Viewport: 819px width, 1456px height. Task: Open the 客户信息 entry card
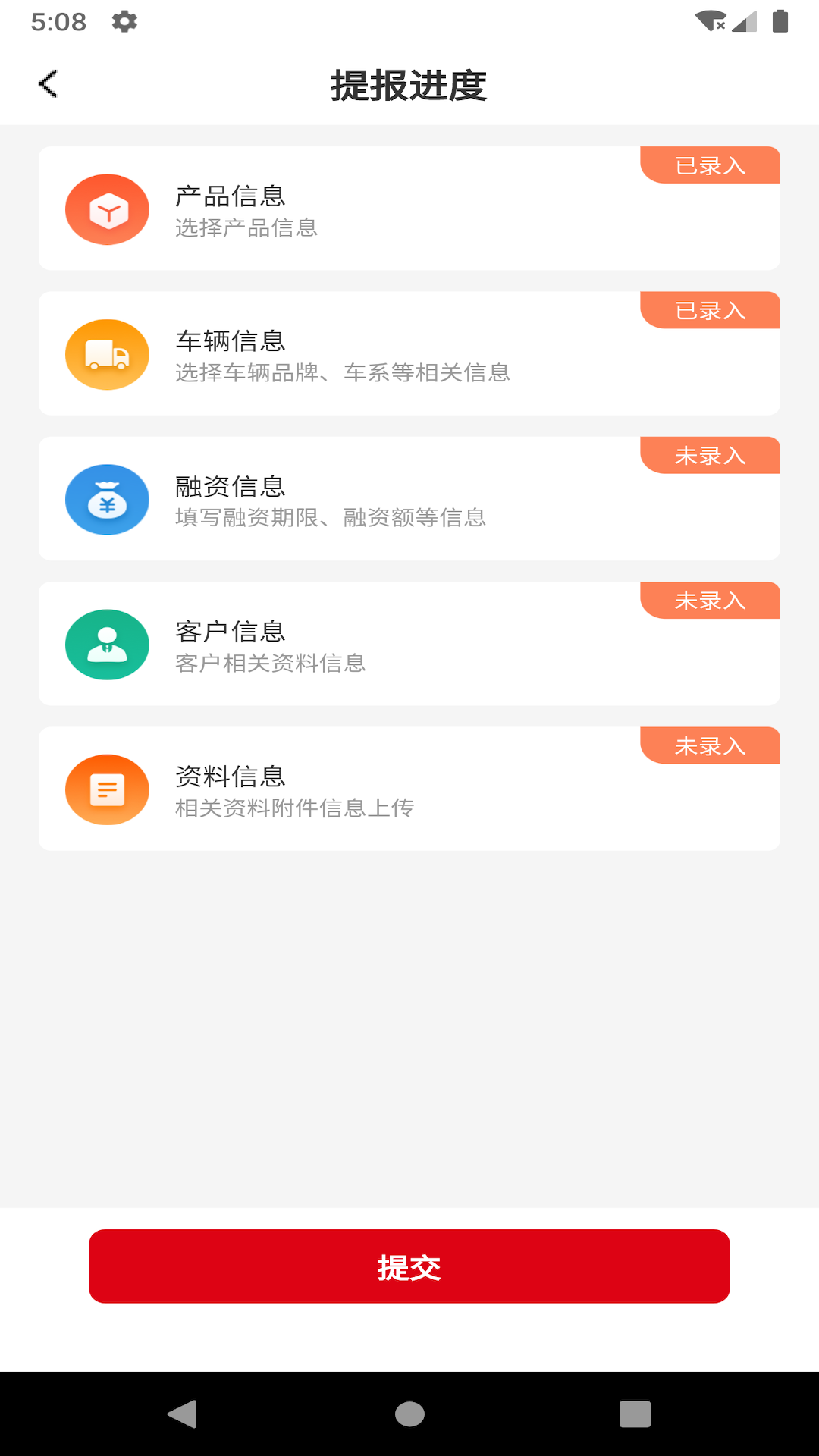409,644
